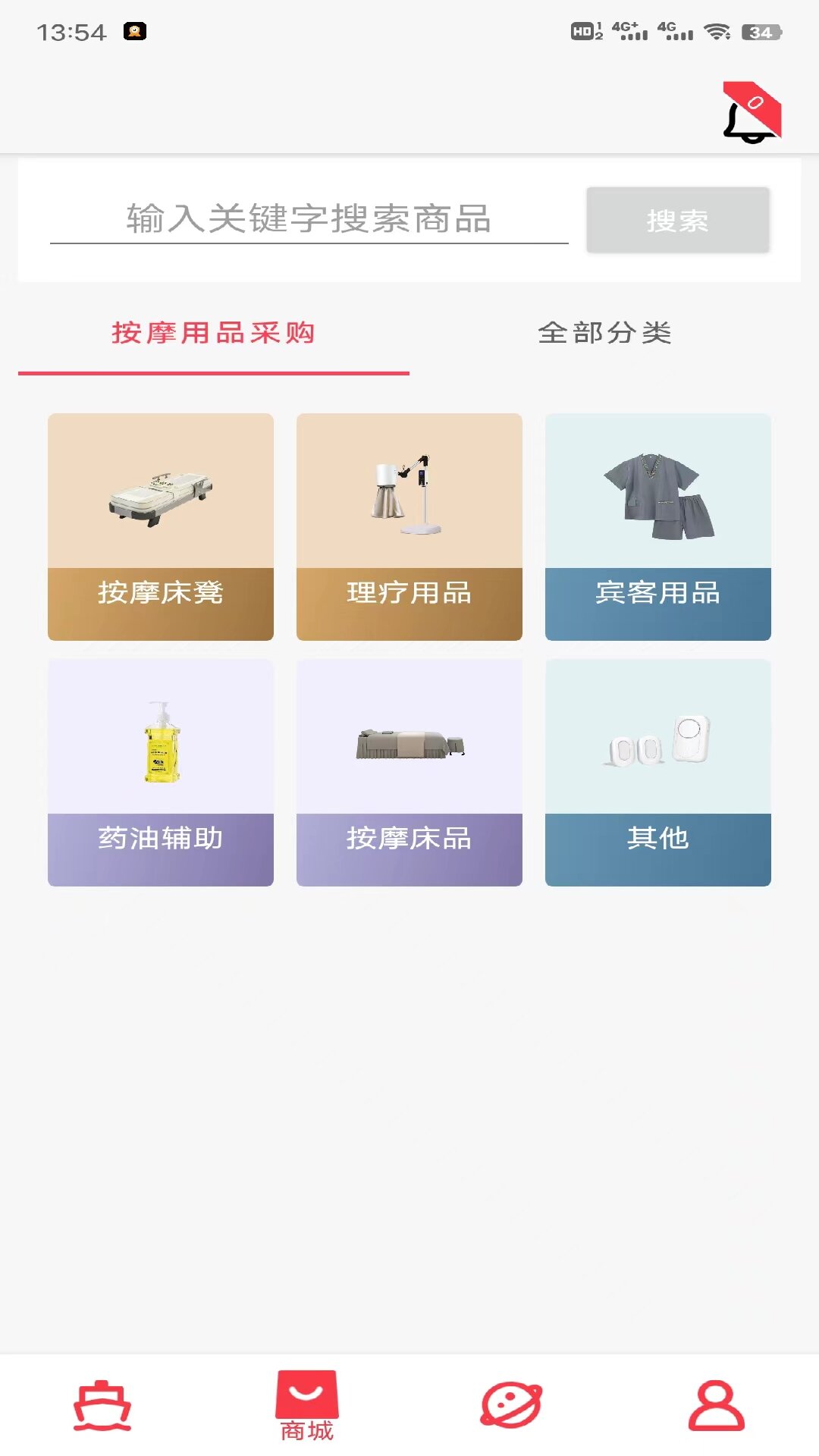Open the 宾客用品 category card
This screenshot has height=1456, width=819.
click(x=658, y=527)
